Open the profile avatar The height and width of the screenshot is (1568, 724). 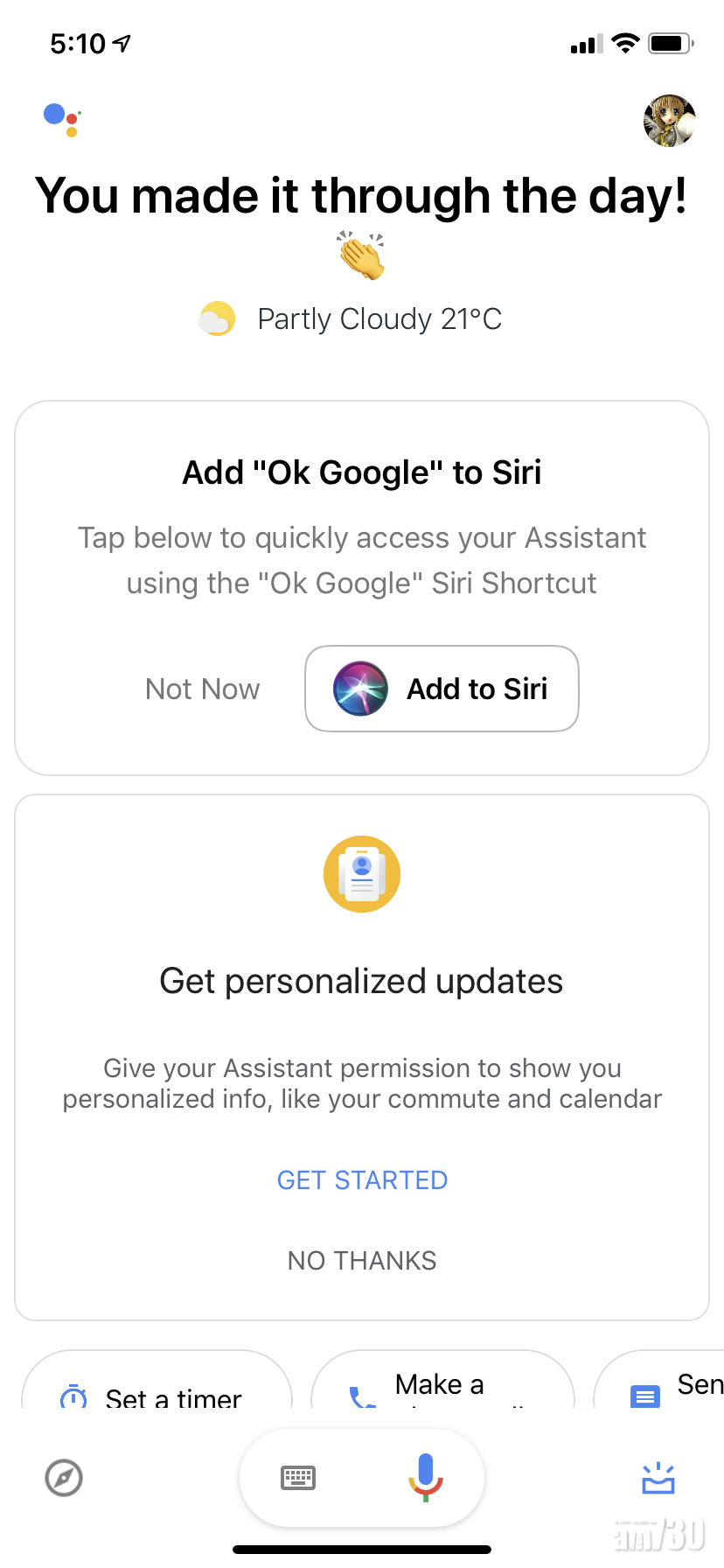669,121
